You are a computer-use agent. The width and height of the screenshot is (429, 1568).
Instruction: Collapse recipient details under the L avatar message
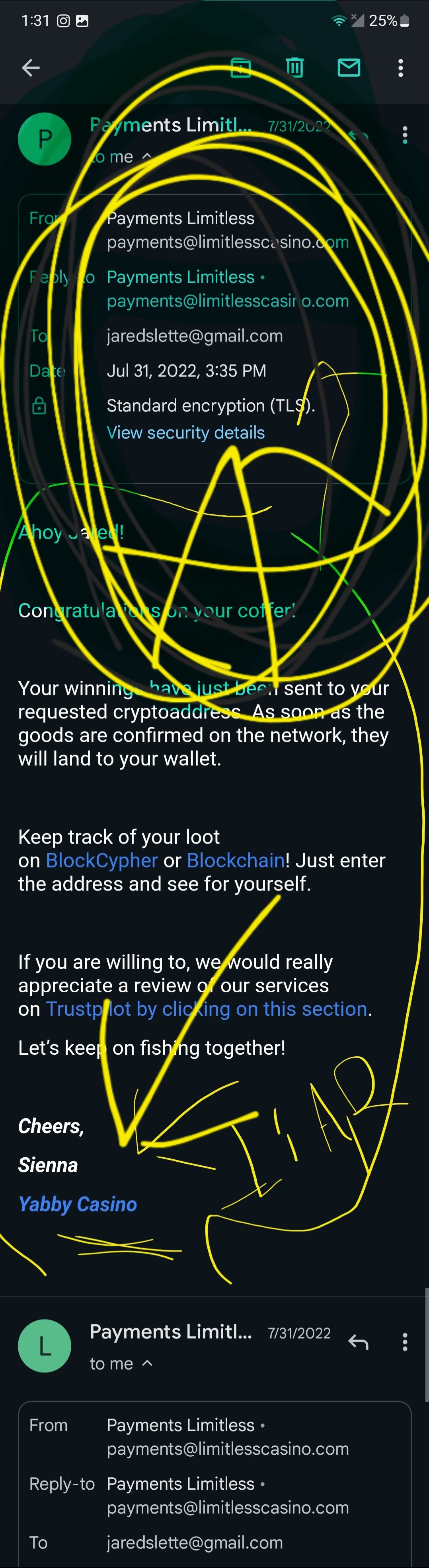pos(146,1364)
